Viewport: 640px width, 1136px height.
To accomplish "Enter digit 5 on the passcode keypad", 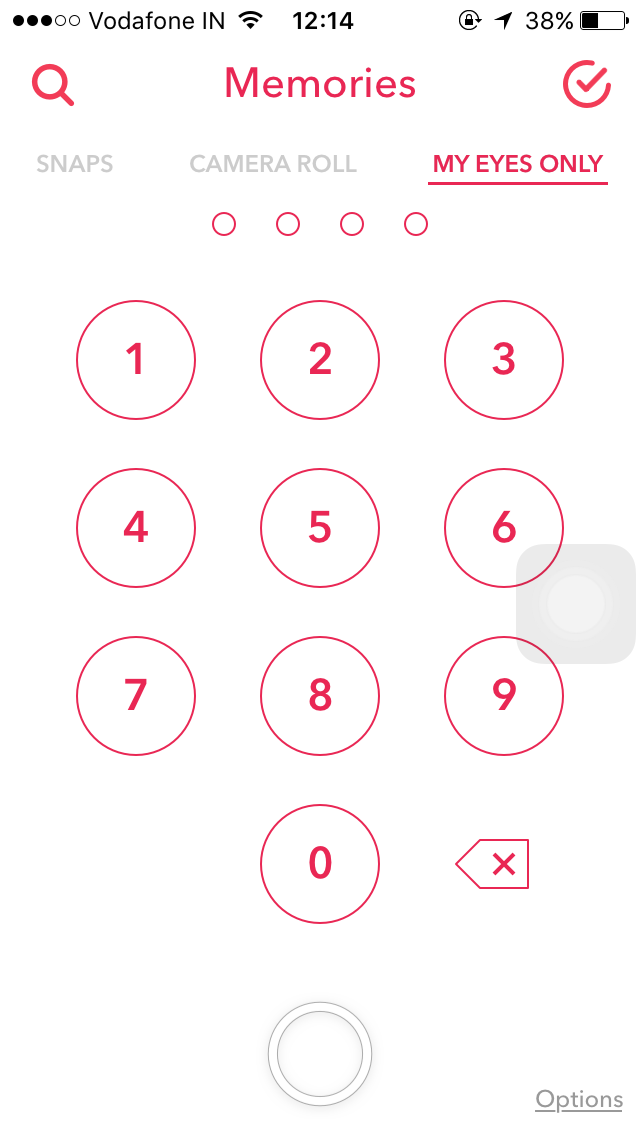I will [x=320, y=527].
